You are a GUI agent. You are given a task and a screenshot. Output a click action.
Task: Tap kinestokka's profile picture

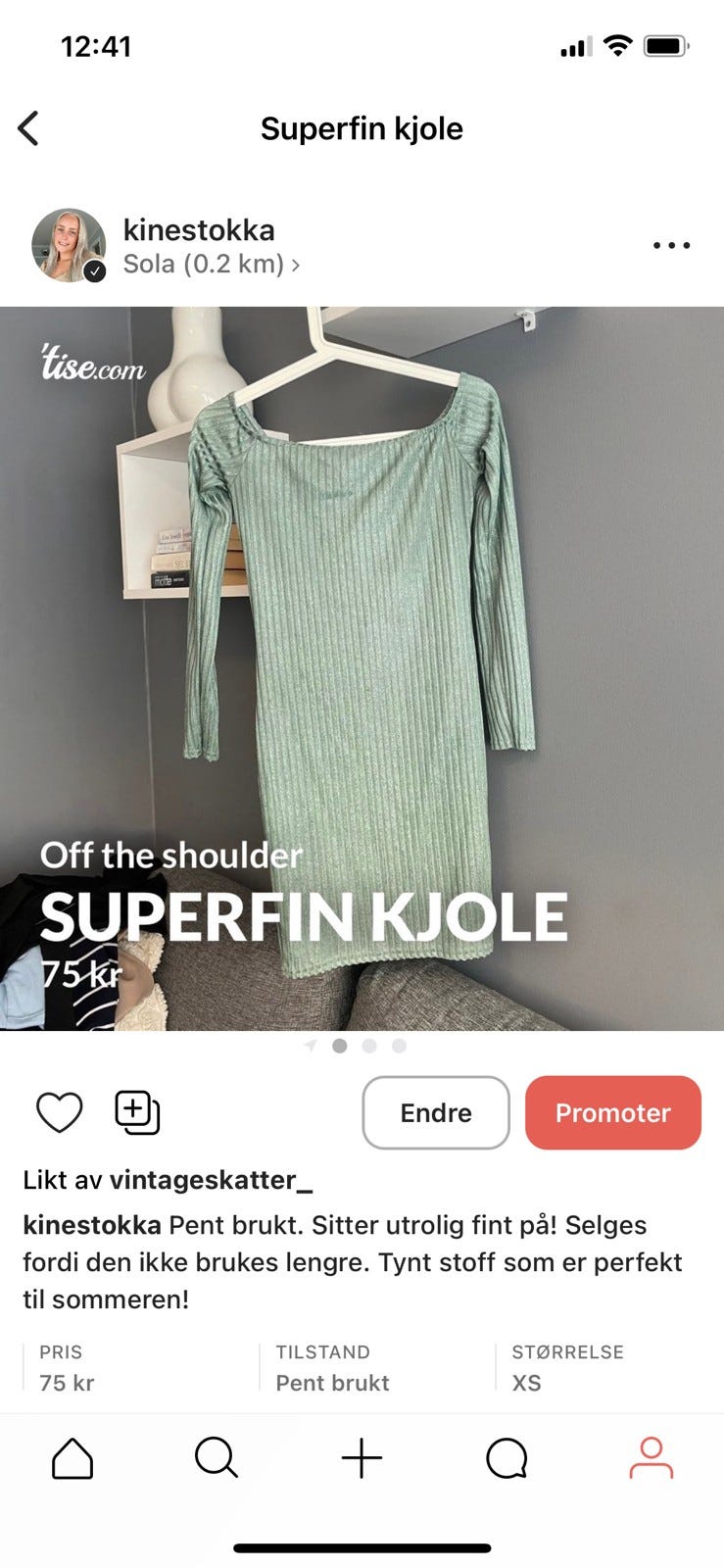[67, 245]
